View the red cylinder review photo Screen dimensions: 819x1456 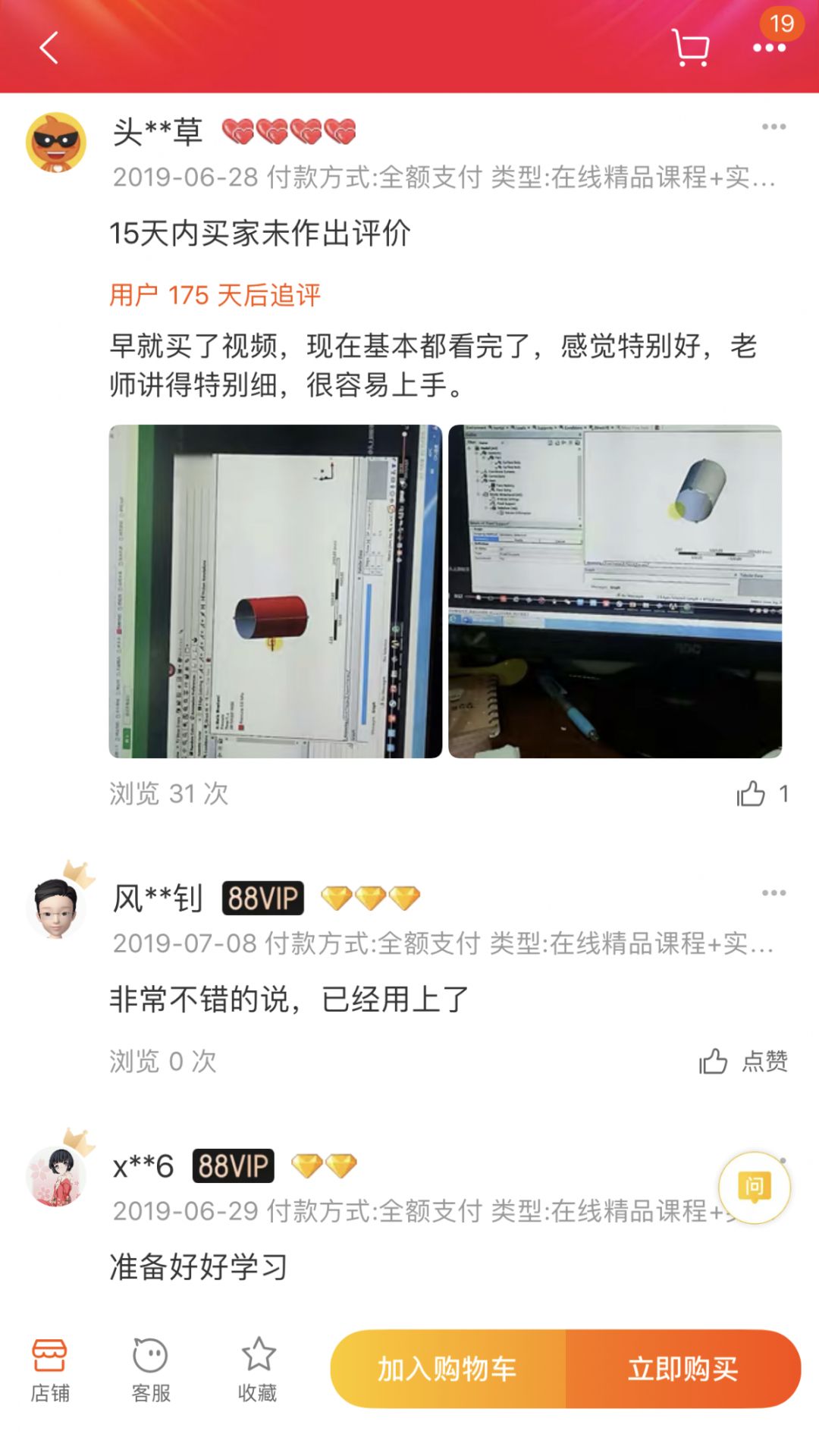(275, 591)
